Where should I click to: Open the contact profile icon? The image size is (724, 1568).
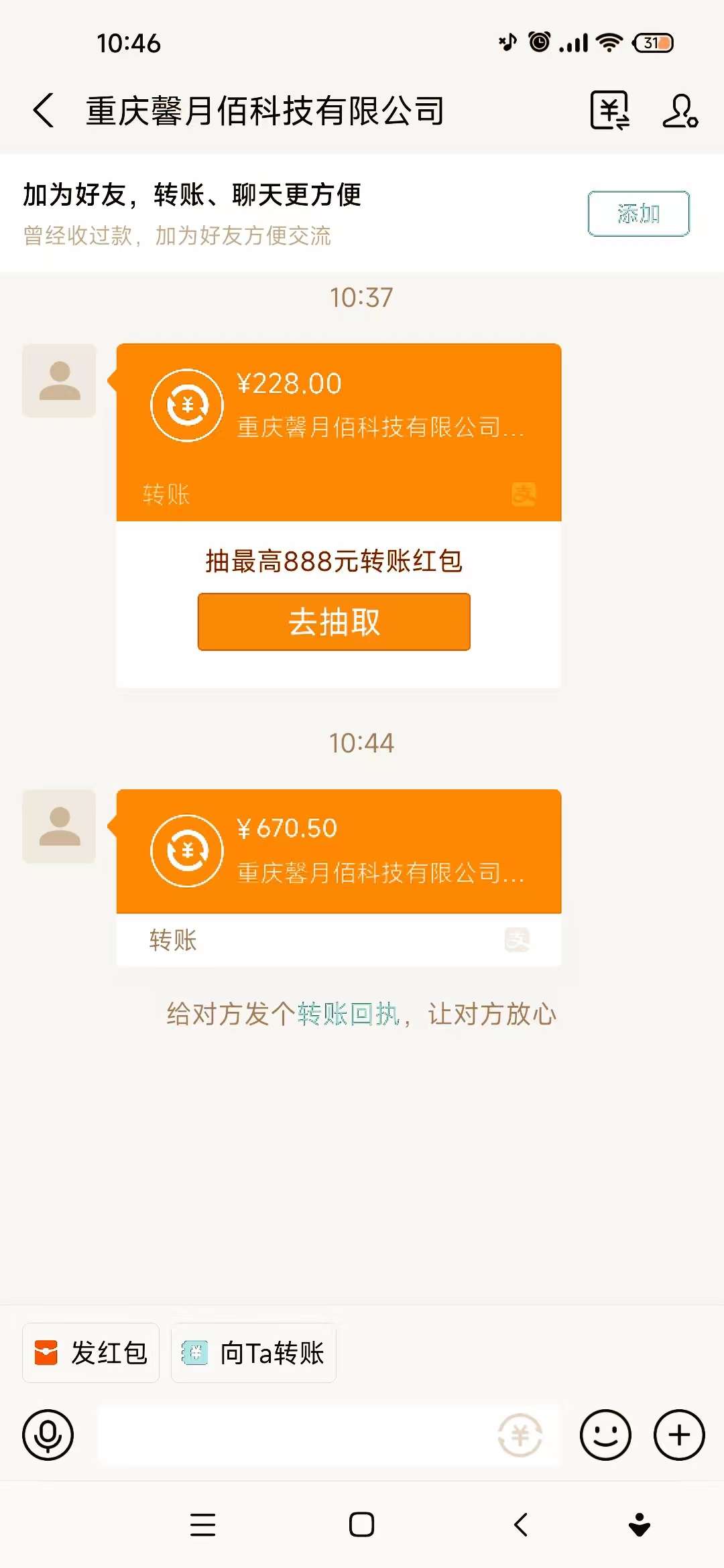click(680, 111)
